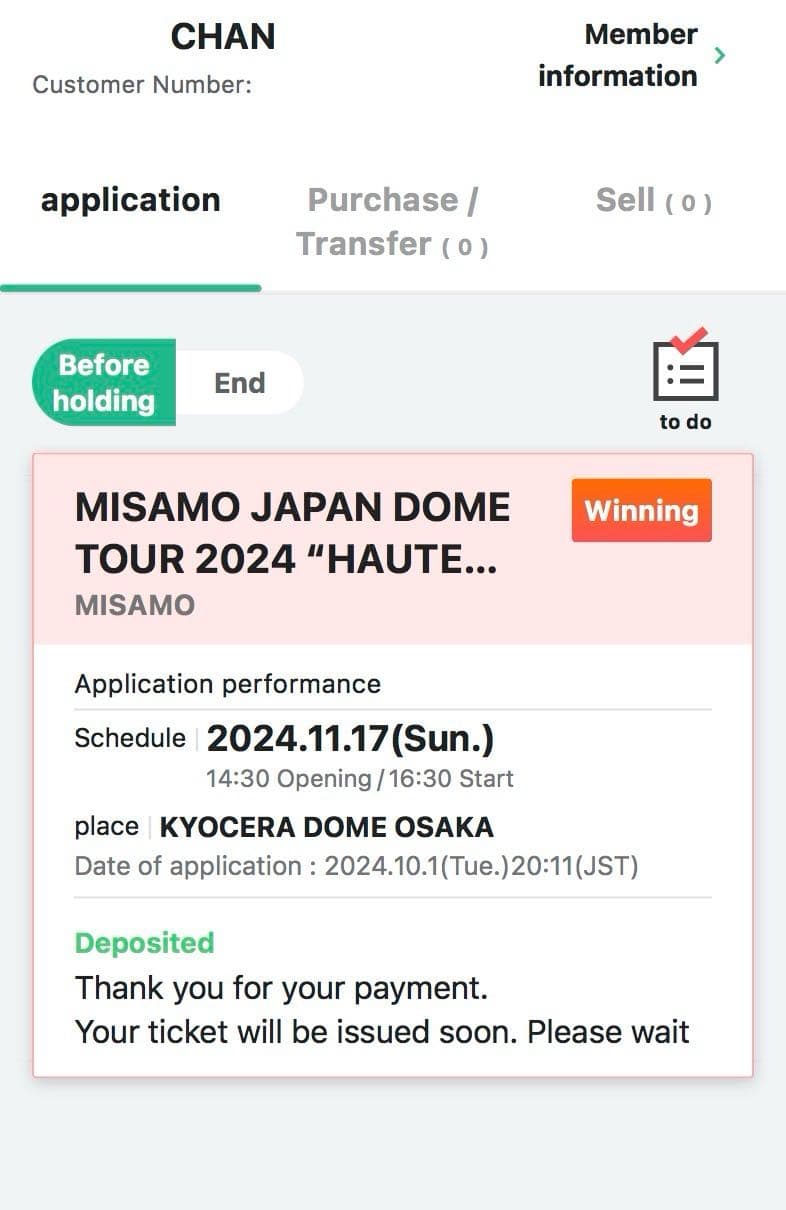Select the green Before holding pill icon
Screen dimensions: 786x1210
coord(103,382)
